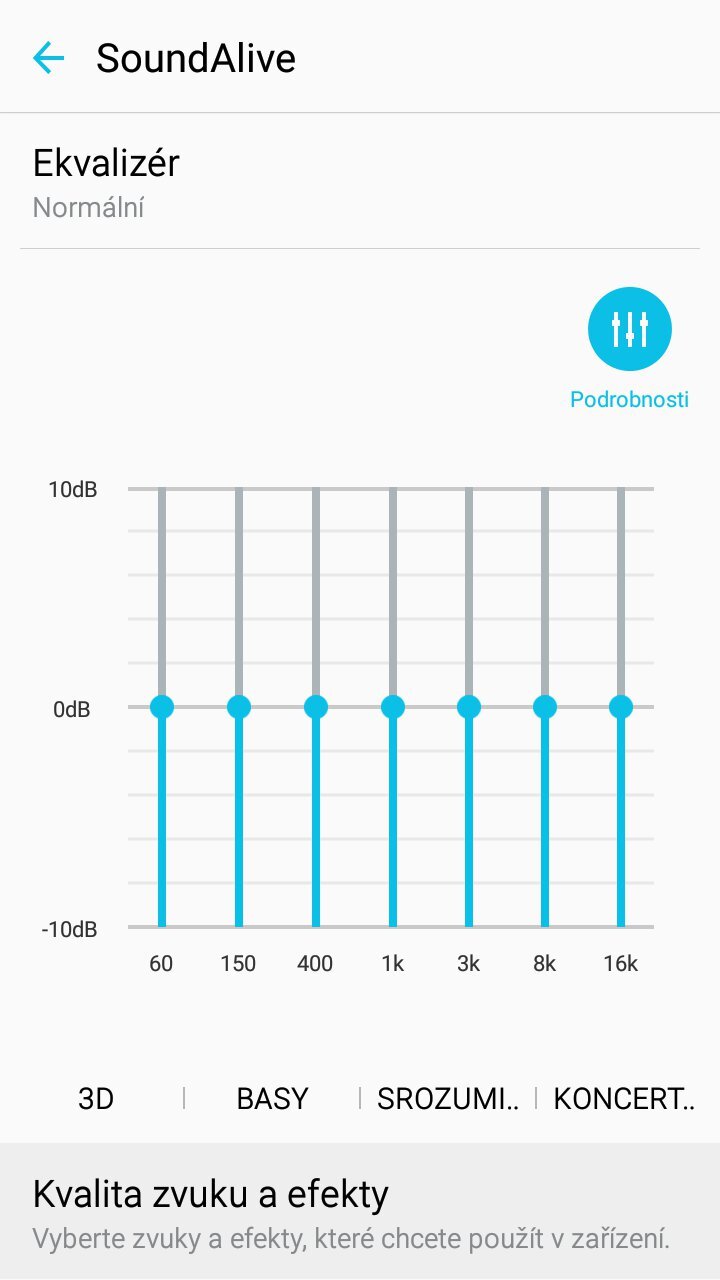Enable the 3D effect

tap(96, 1099)
